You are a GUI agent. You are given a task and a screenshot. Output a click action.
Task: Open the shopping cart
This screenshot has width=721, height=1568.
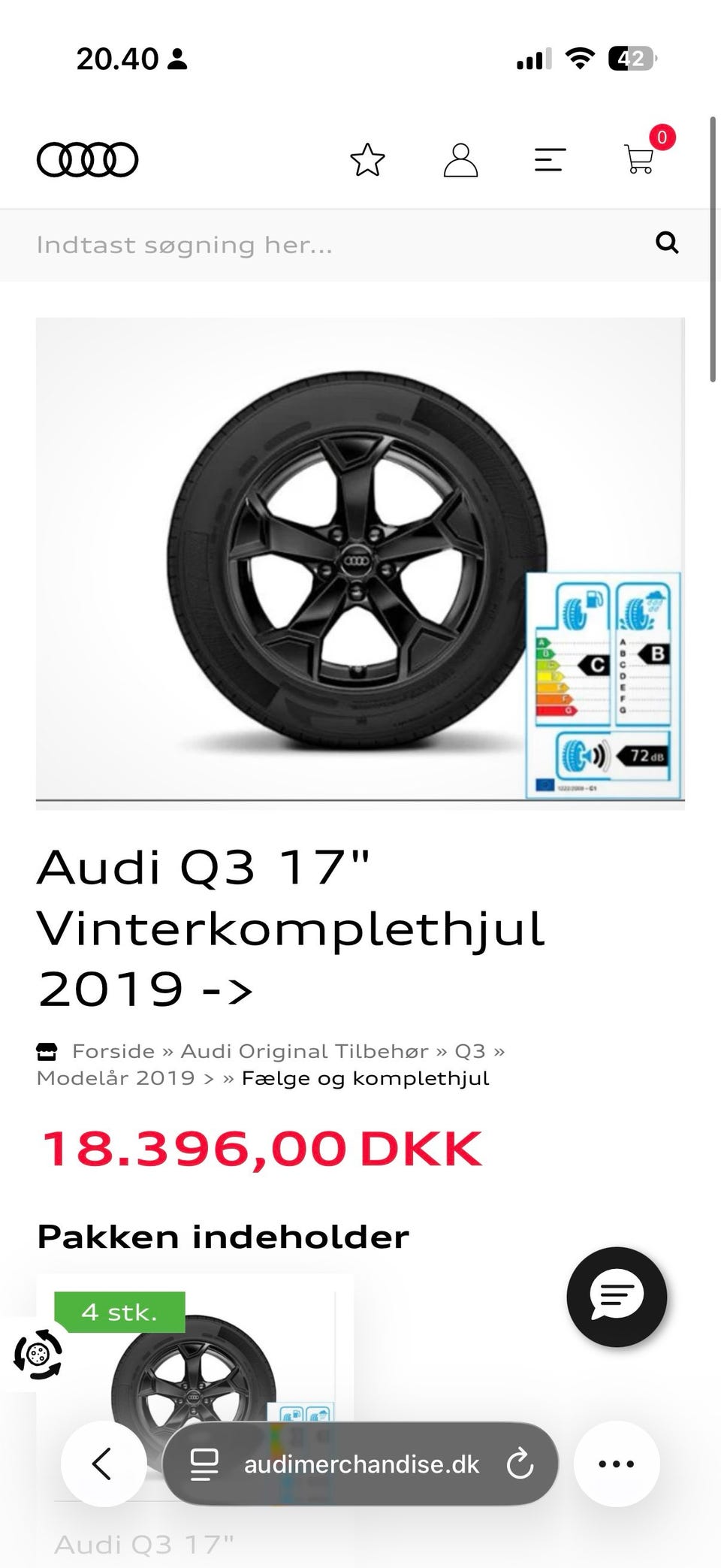tap(640, 159)
